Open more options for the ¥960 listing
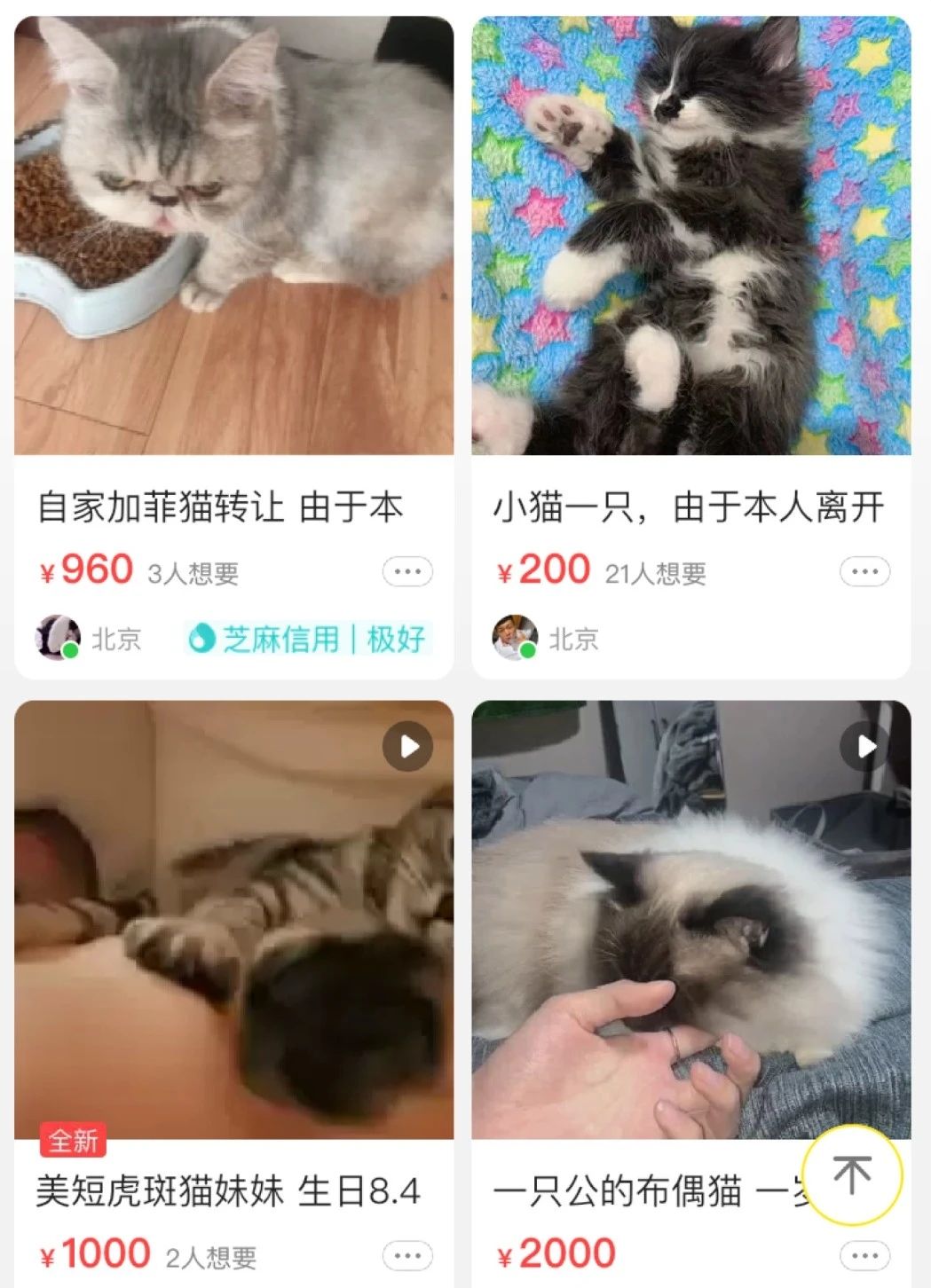 point(407,572)
